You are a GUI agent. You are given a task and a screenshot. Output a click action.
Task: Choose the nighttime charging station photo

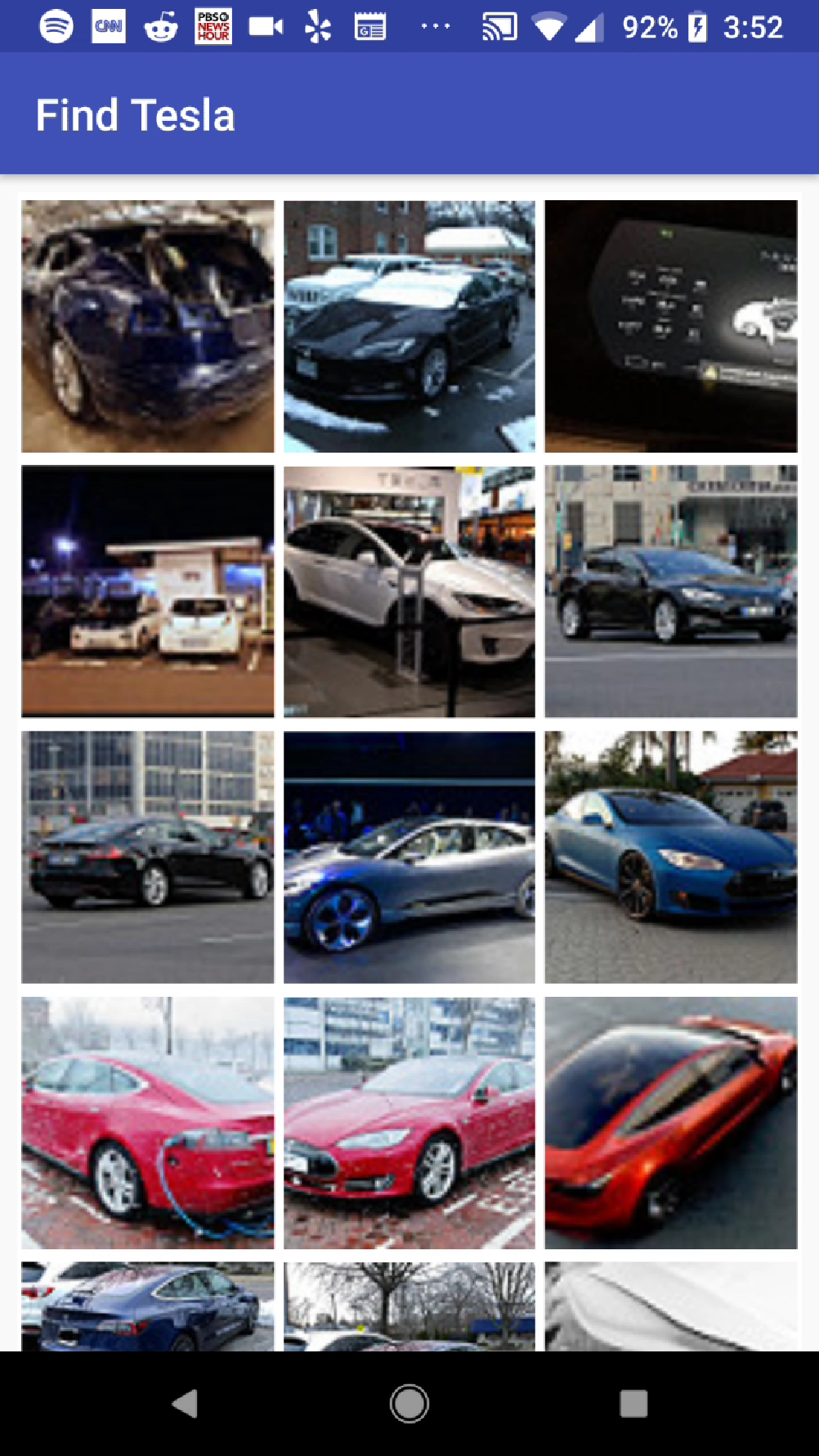[148, 592]
